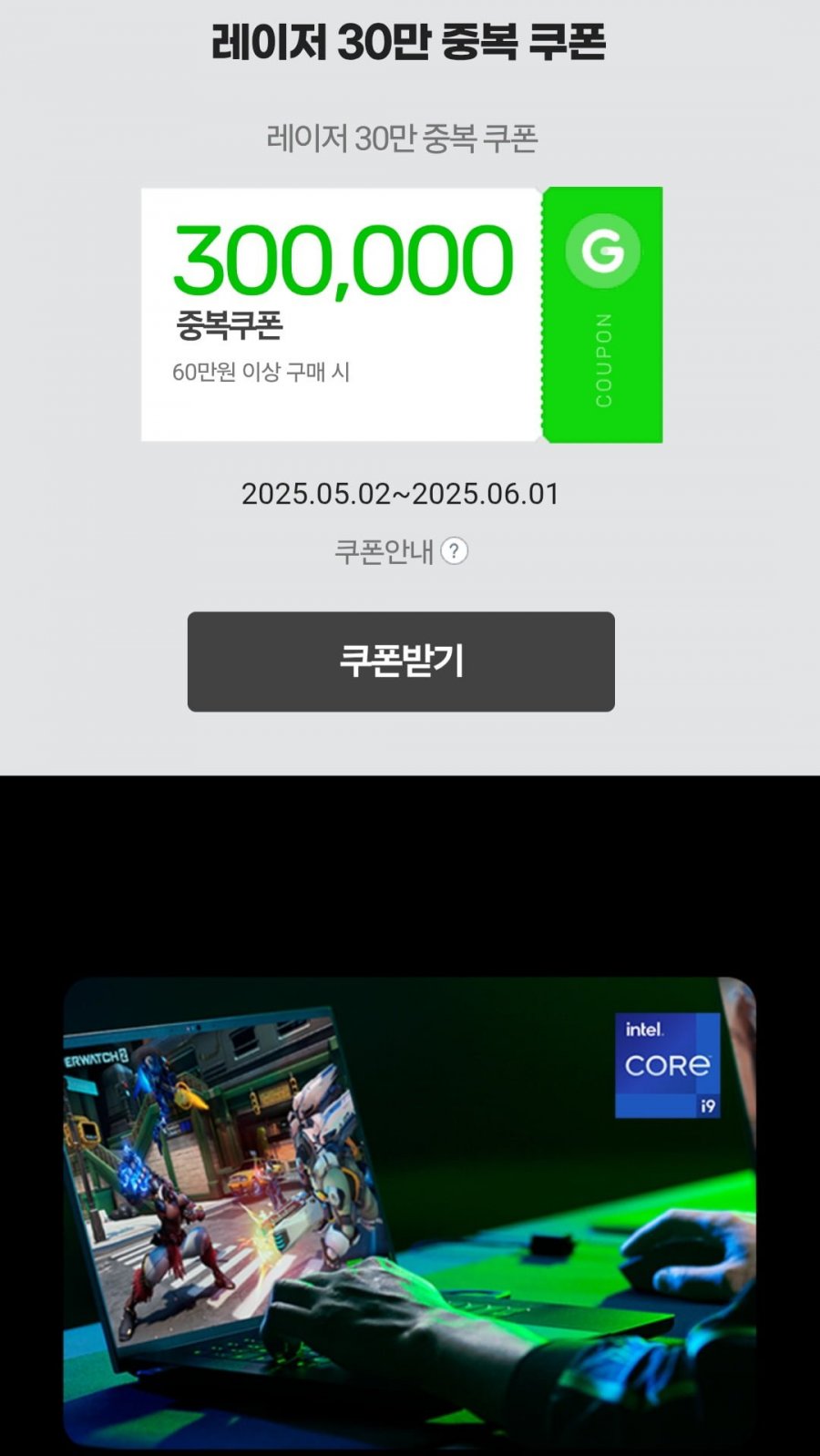Tap the 300,000 중복쿠폰 coupon card
The height and width of the screenshot is (1456, 820).
[x=401, y=314]
